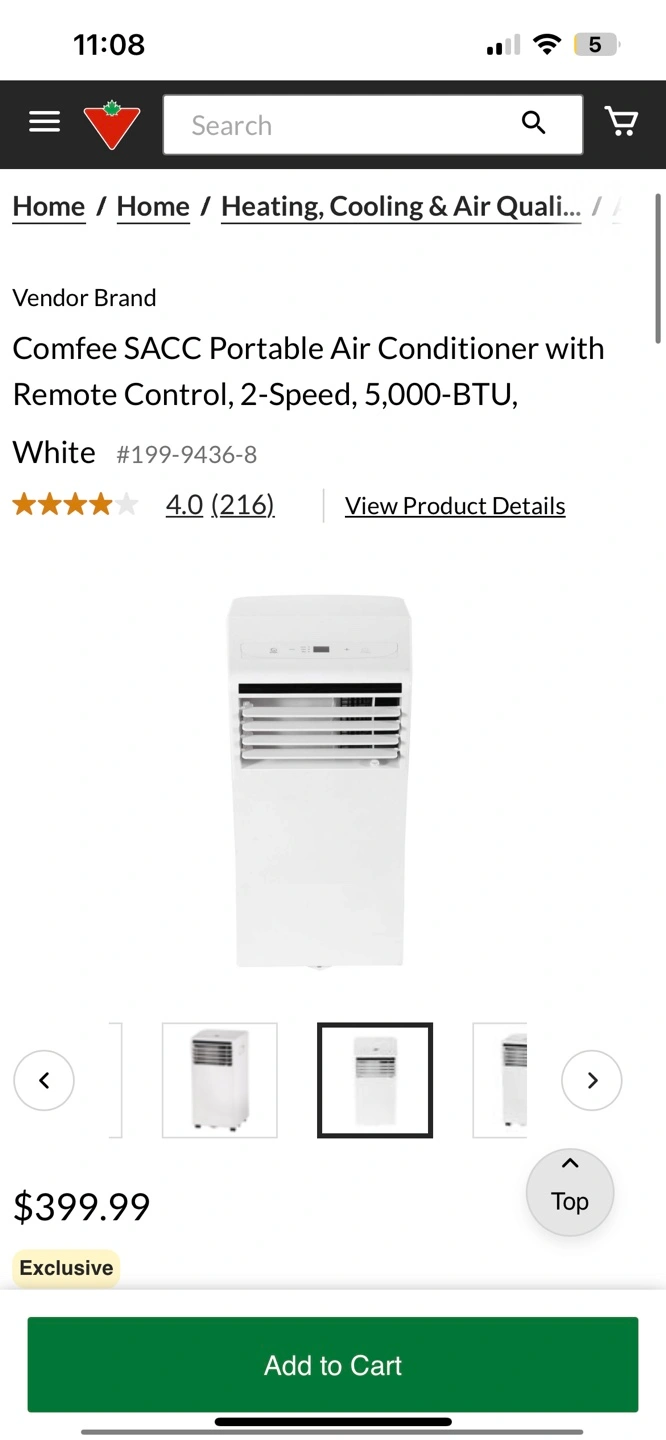Tap the Canadian Tire logo
The image size is (666, 1440).
pos(112,125)
